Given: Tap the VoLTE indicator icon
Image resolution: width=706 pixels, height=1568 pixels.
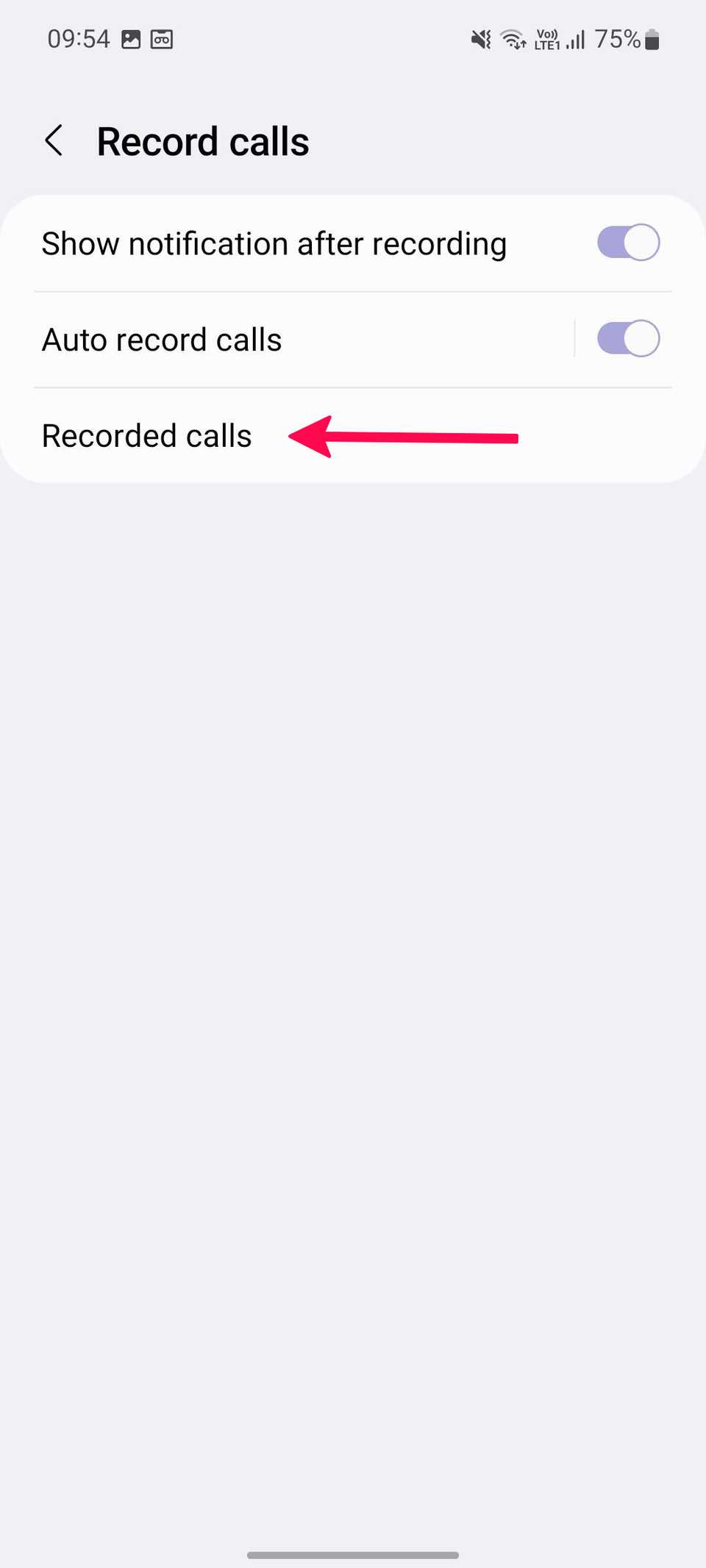Looking at the screenshot, I should click(x=546, y=38).
